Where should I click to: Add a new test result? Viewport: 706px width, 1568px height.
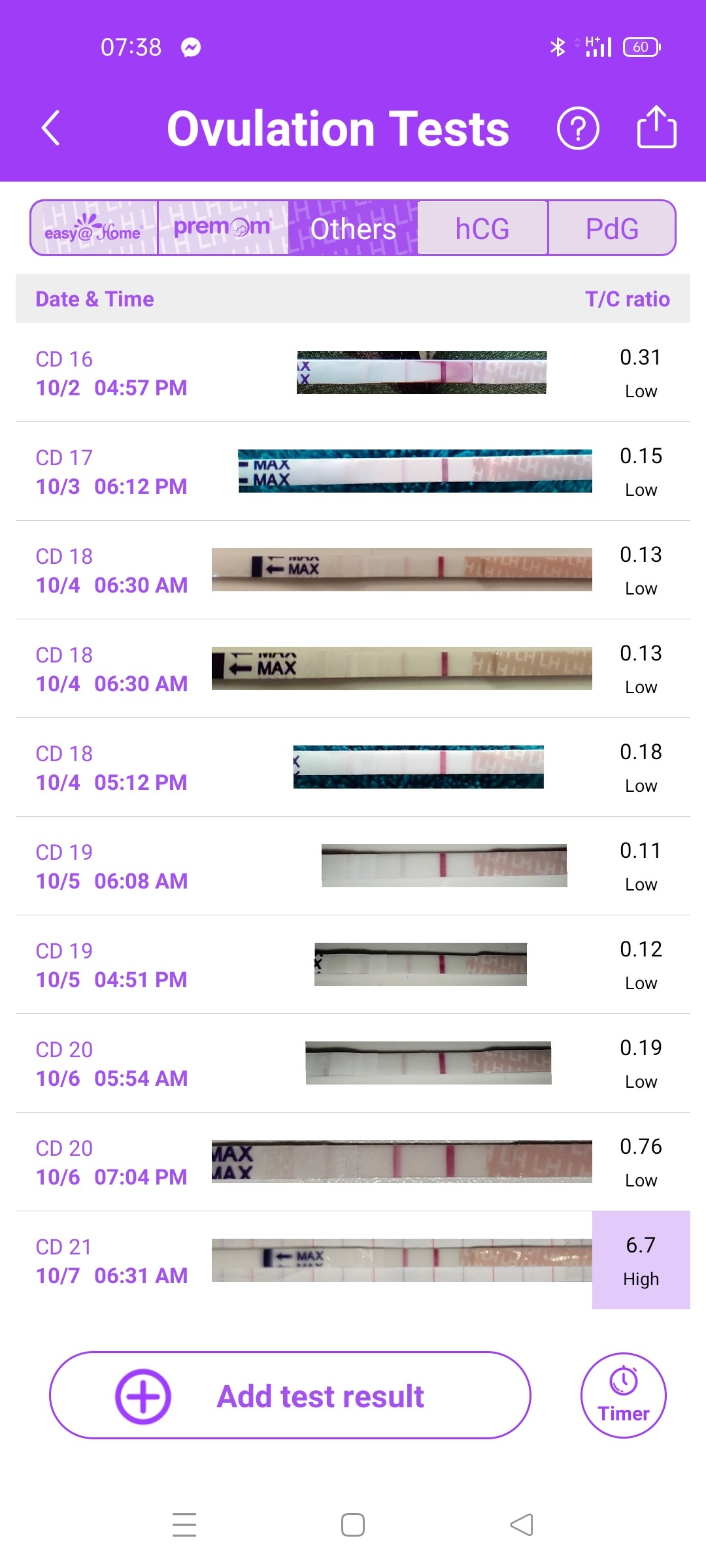tap(290, 1396)
